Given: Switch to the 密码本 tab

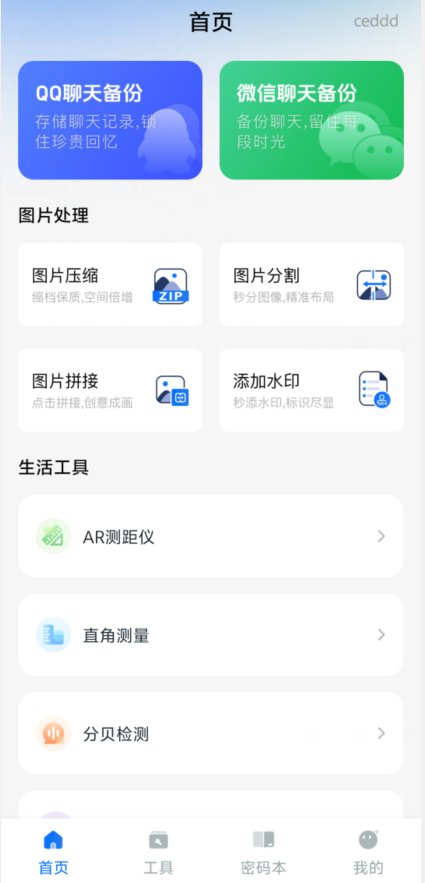Looking at the screenshot, I should (263, 852).
